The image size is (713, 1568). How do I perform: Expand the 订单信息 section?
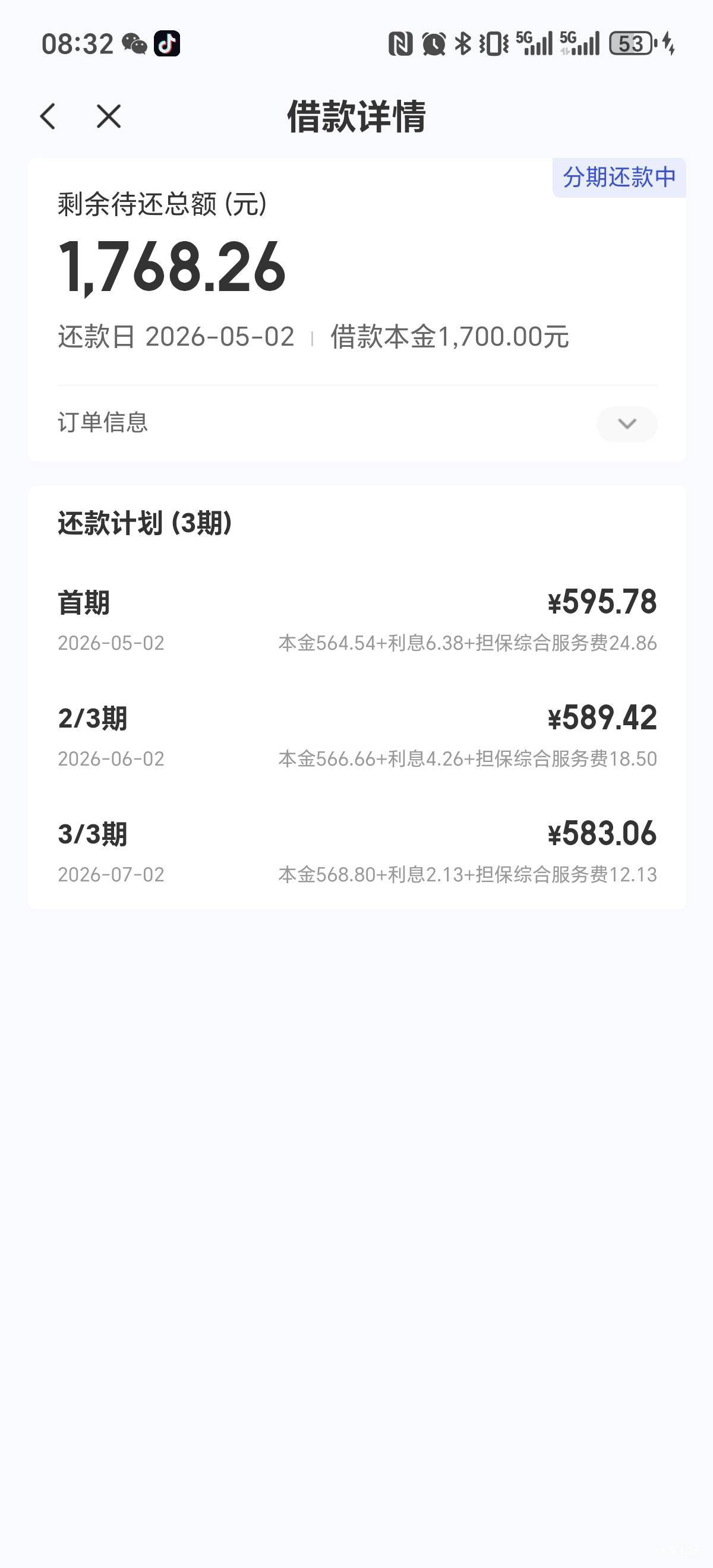point(626,423)
